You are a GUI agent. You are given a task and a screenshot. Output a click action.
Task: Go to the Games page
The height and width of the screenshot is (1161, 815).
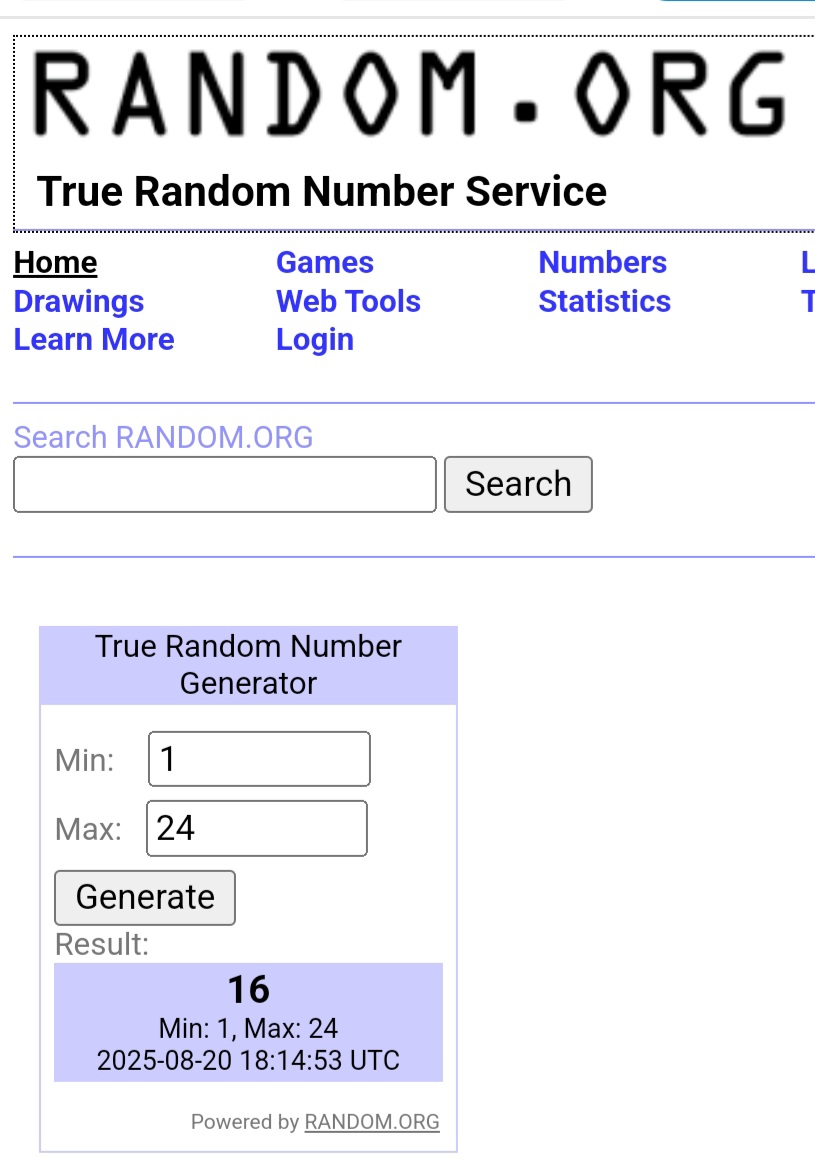[324, 263]
